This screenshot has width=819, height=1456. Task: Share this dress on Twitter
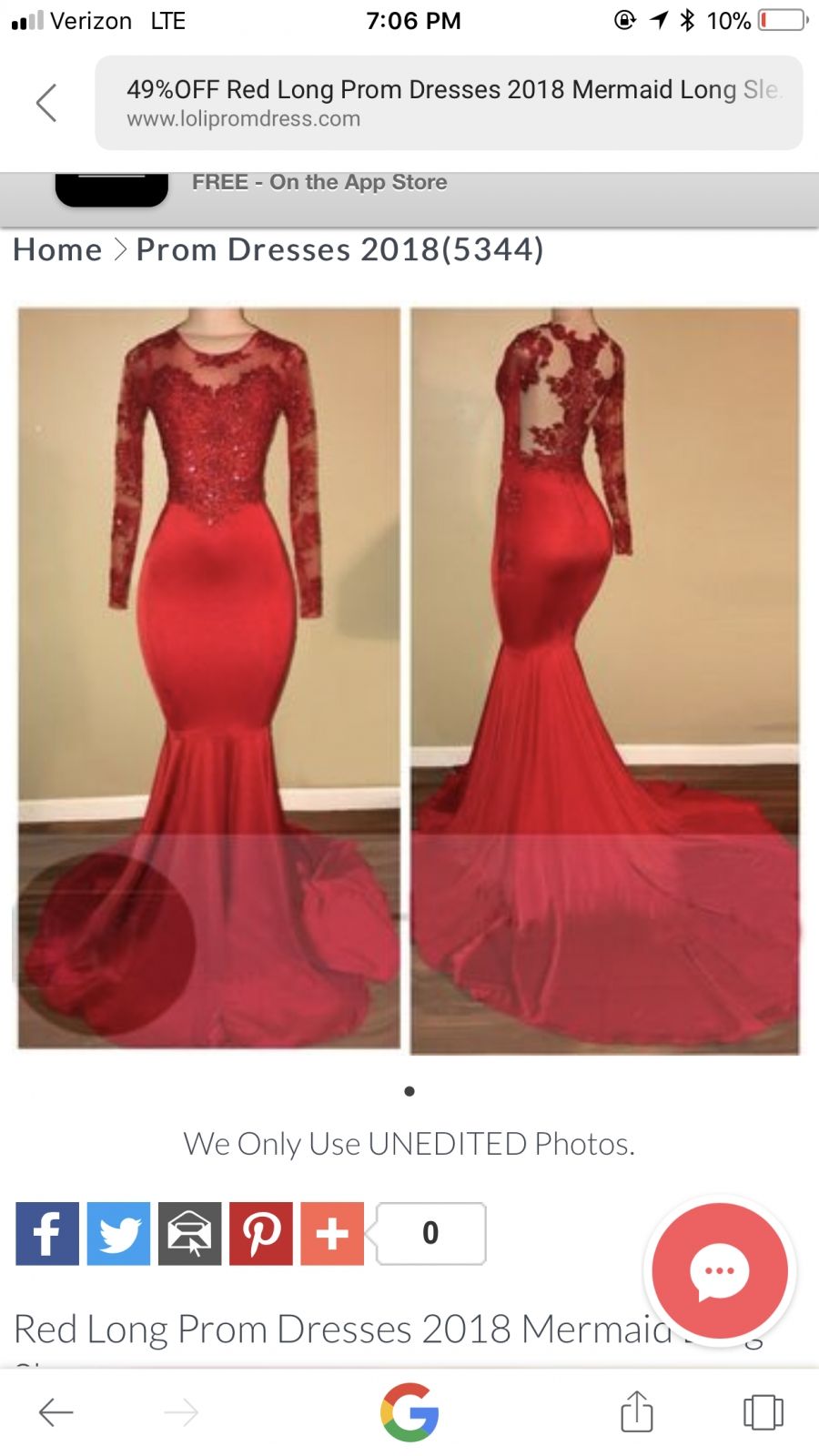[x=118, y=1234]
